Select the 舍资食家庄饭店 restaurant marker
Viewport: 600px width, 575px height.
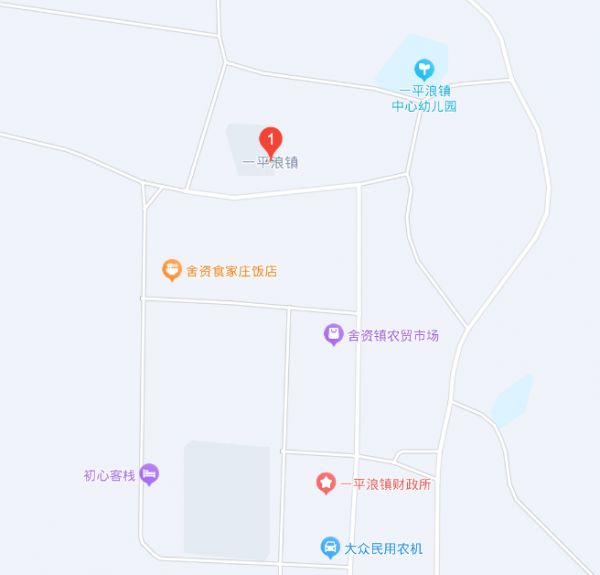pos(172,270)
